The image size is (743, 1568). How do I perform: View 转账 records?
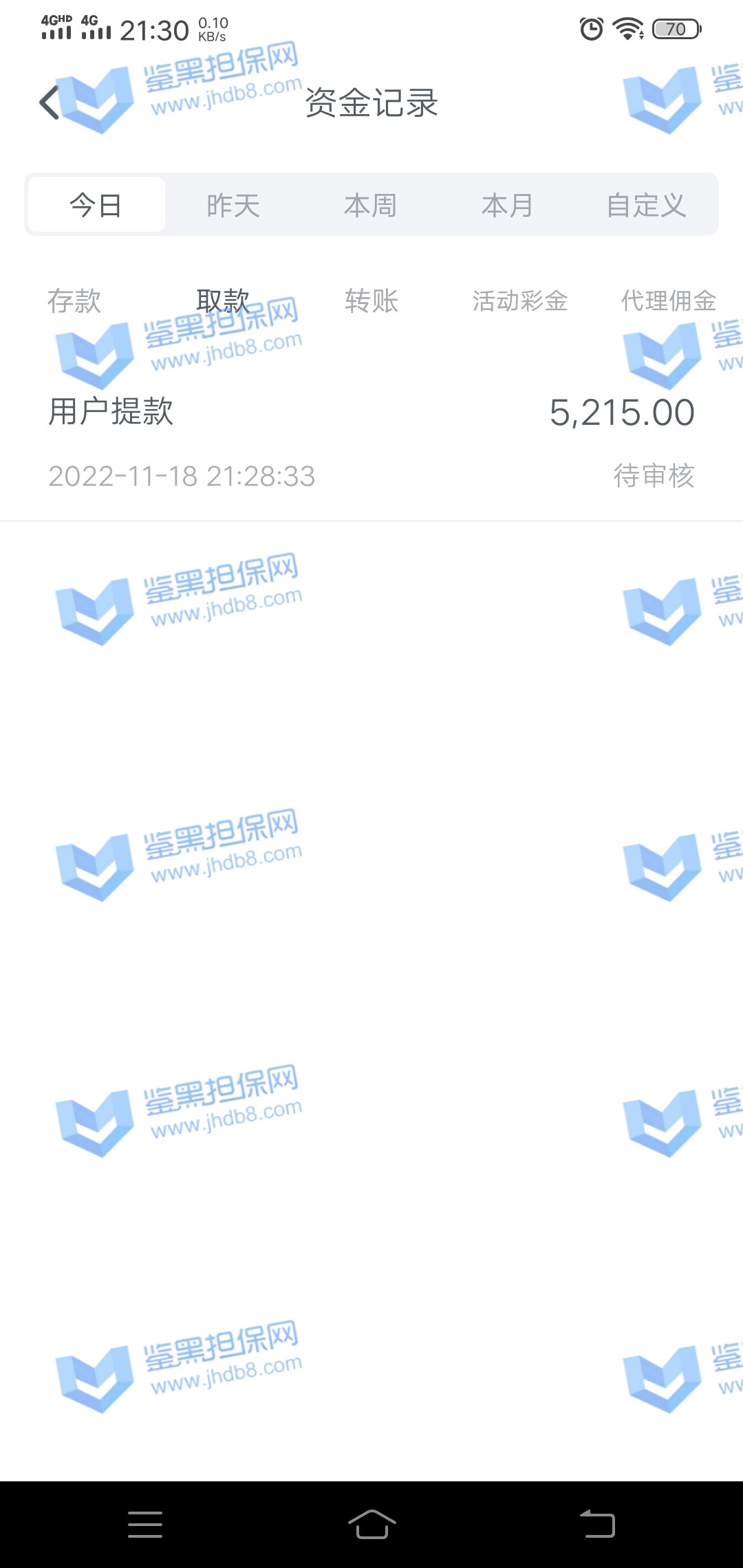371,301
